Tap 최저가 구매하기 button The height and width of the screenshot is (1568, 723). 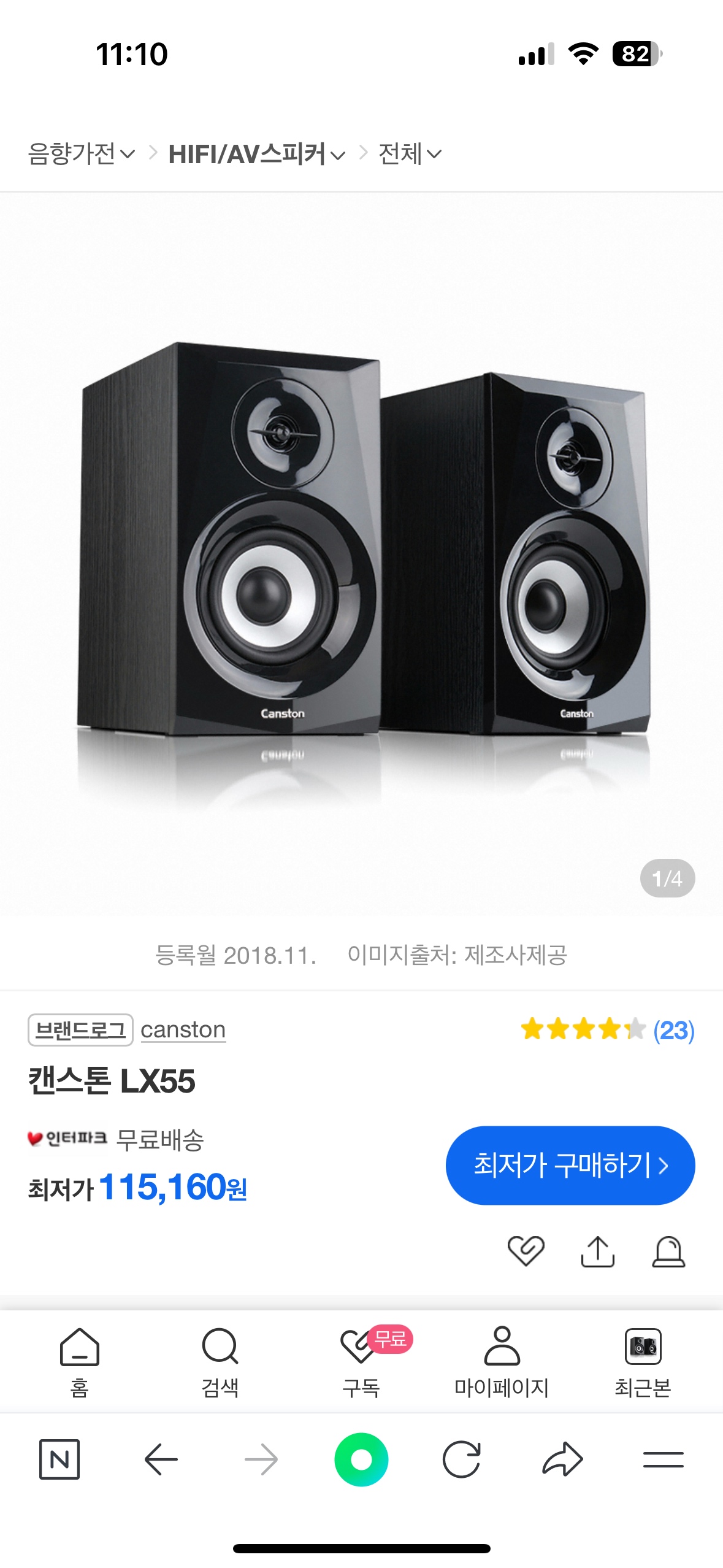[x=570, y=1165]
